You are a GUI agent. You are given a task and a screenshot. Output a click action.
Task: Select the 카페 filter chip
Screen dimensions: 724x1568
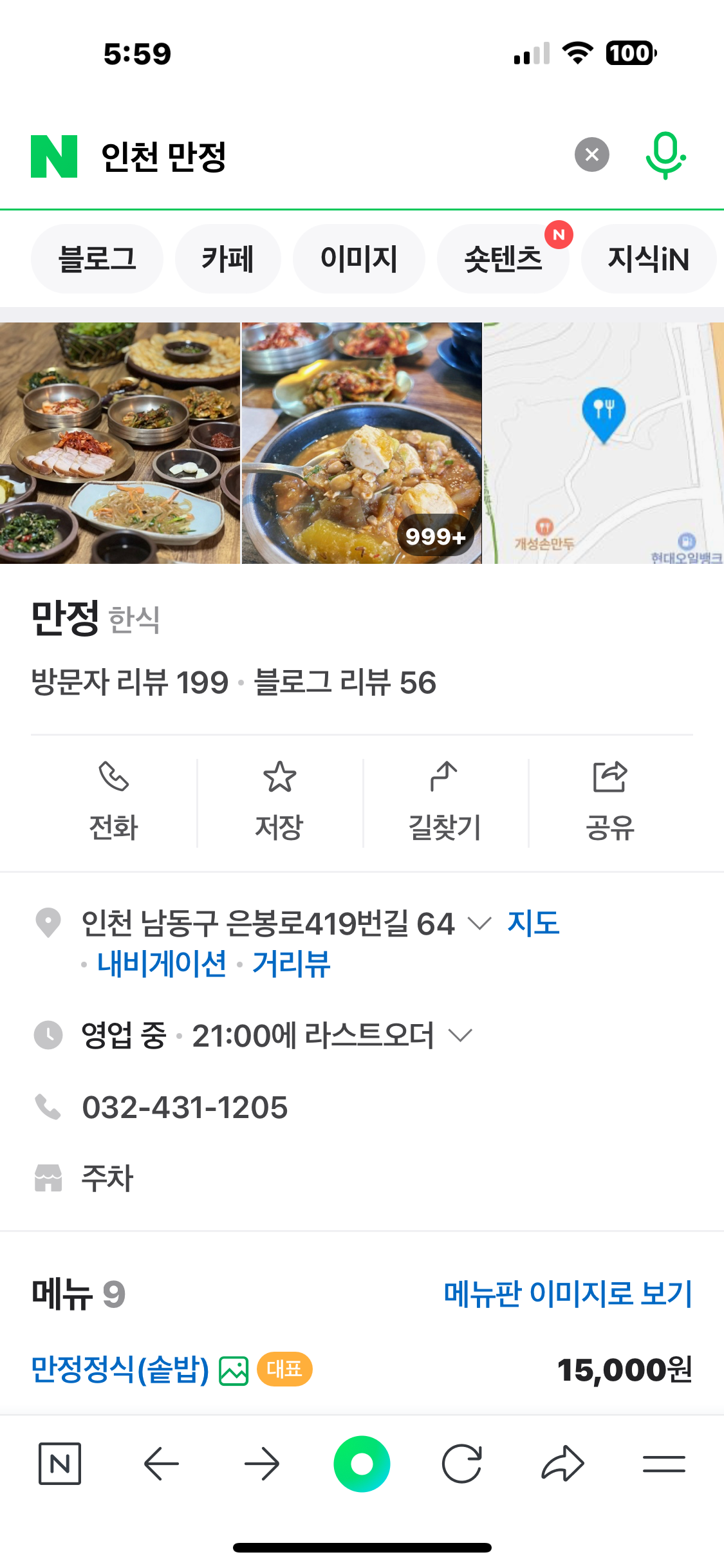228,259
